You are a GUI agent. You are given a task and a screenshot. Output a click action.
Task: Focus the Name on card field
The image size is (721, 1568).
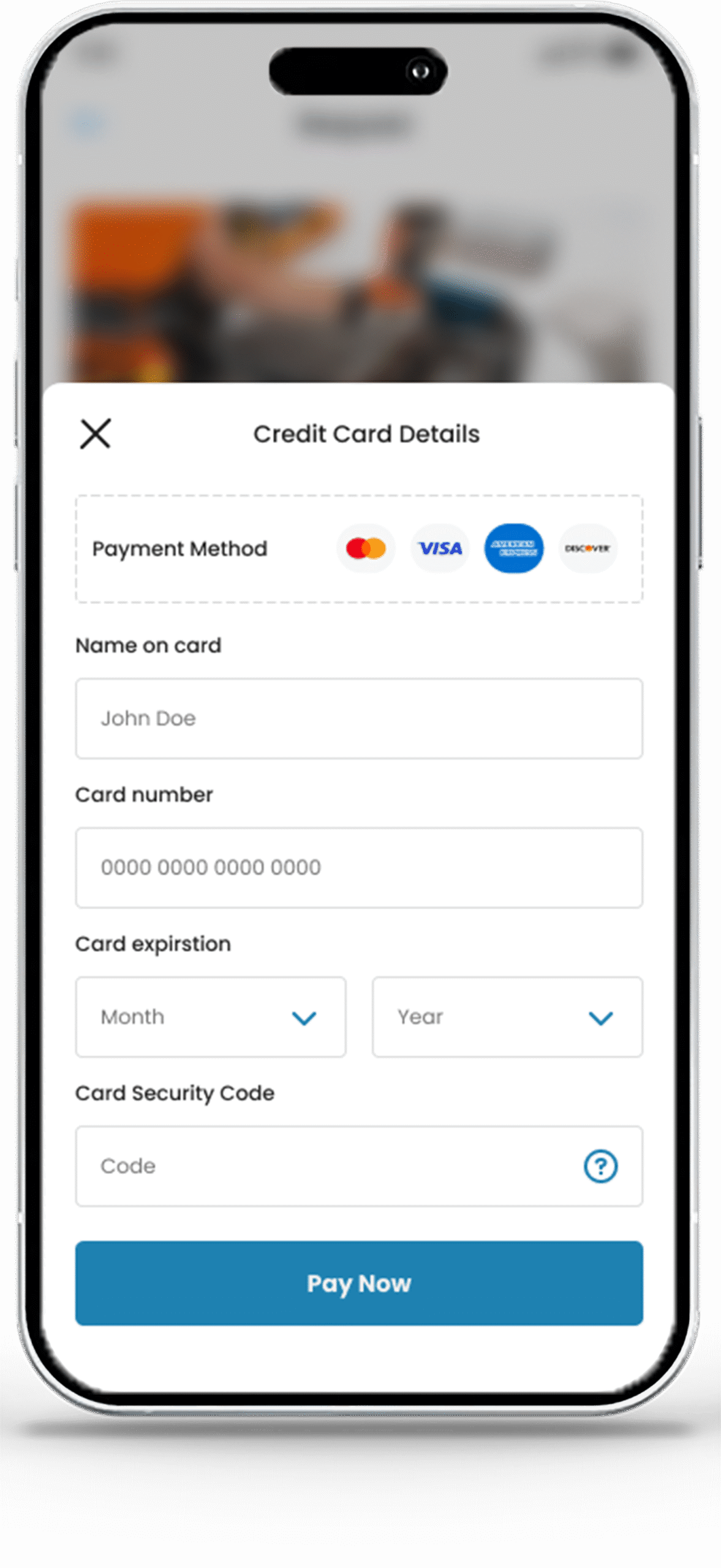coord(359,718)
